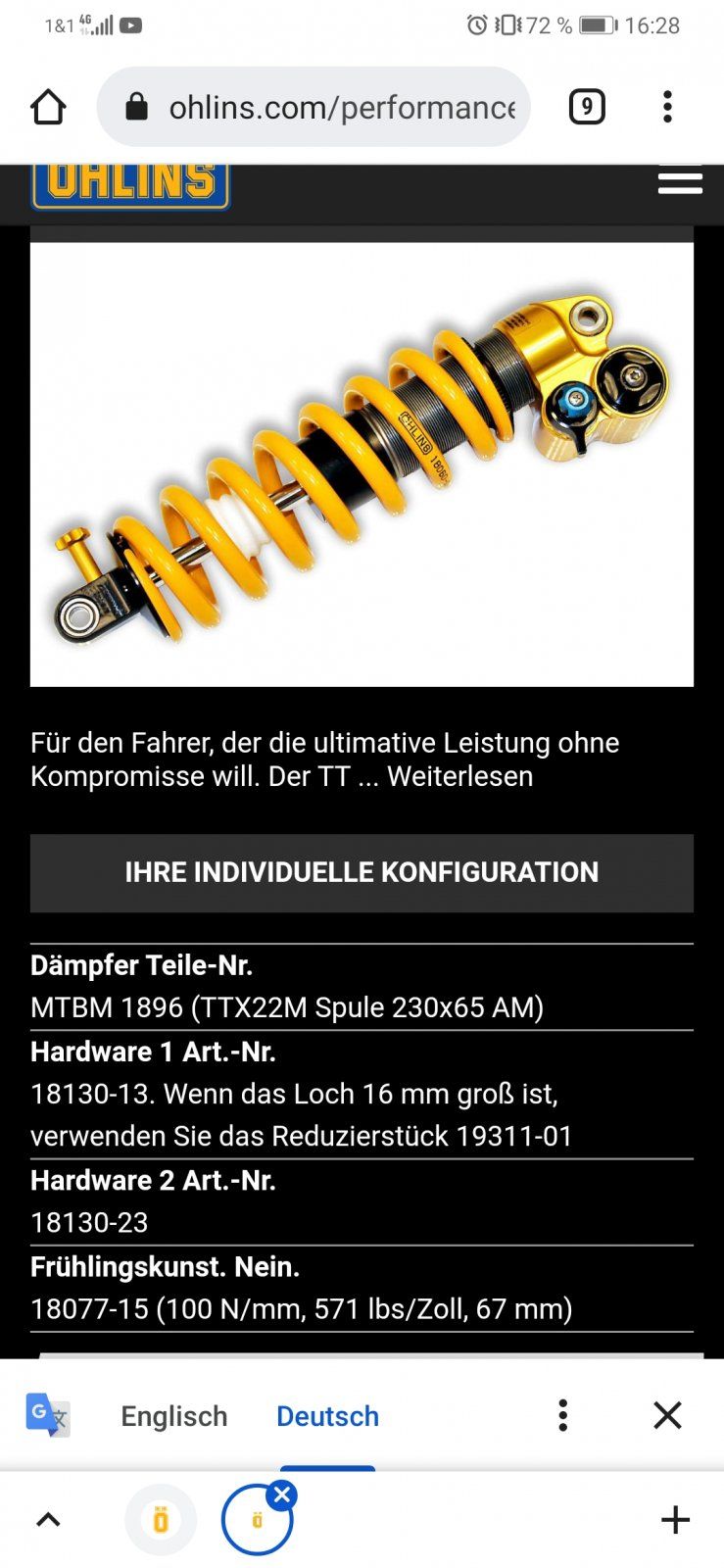724x1568 pixels.
Task: Go to the Öhlins homepage via the logo
Action: coord(130,186)
